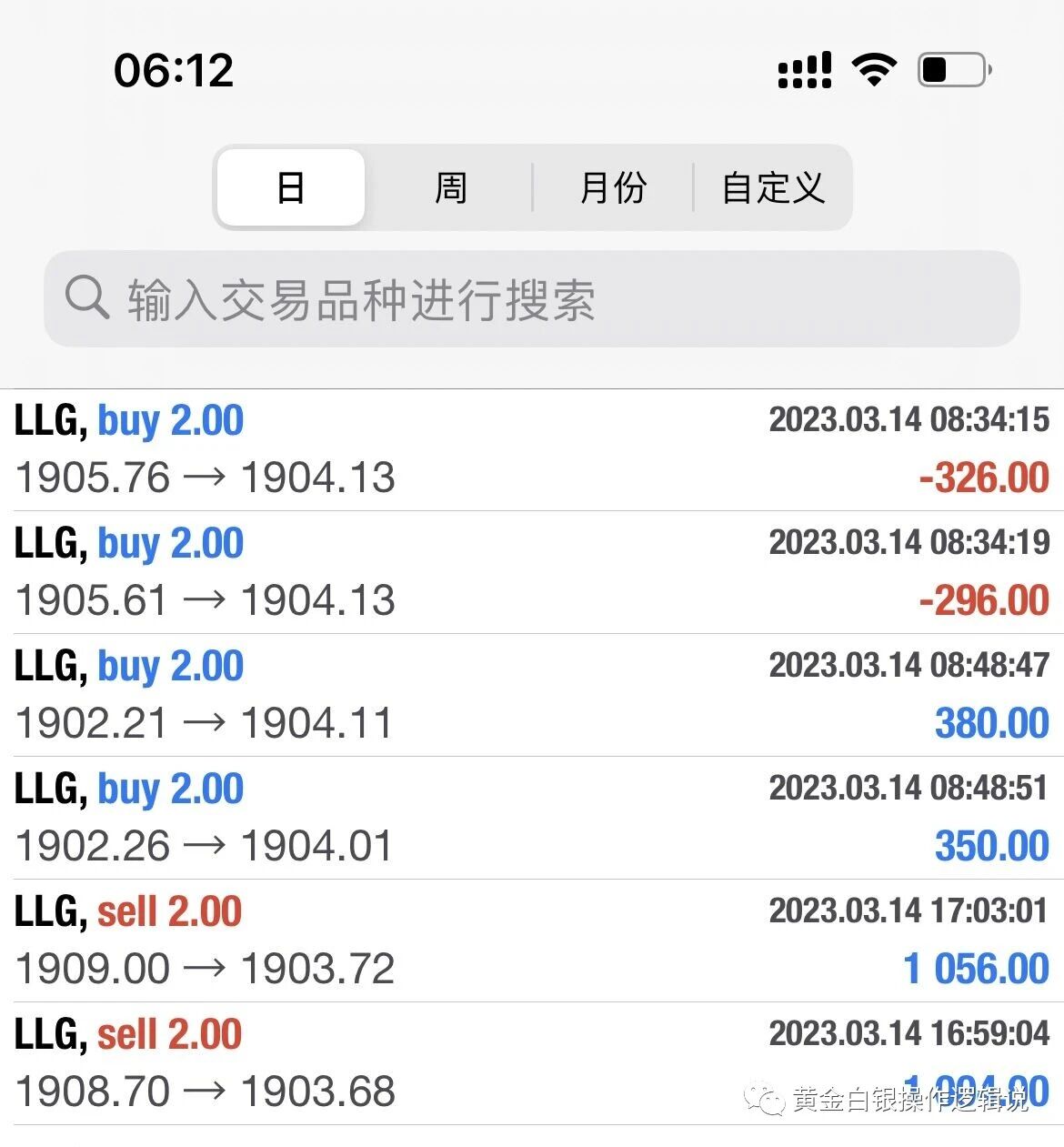This screenshot has height=1147, width=1064.
Task: Select the 日 (day) segment
Action: [x=291, y=188]
